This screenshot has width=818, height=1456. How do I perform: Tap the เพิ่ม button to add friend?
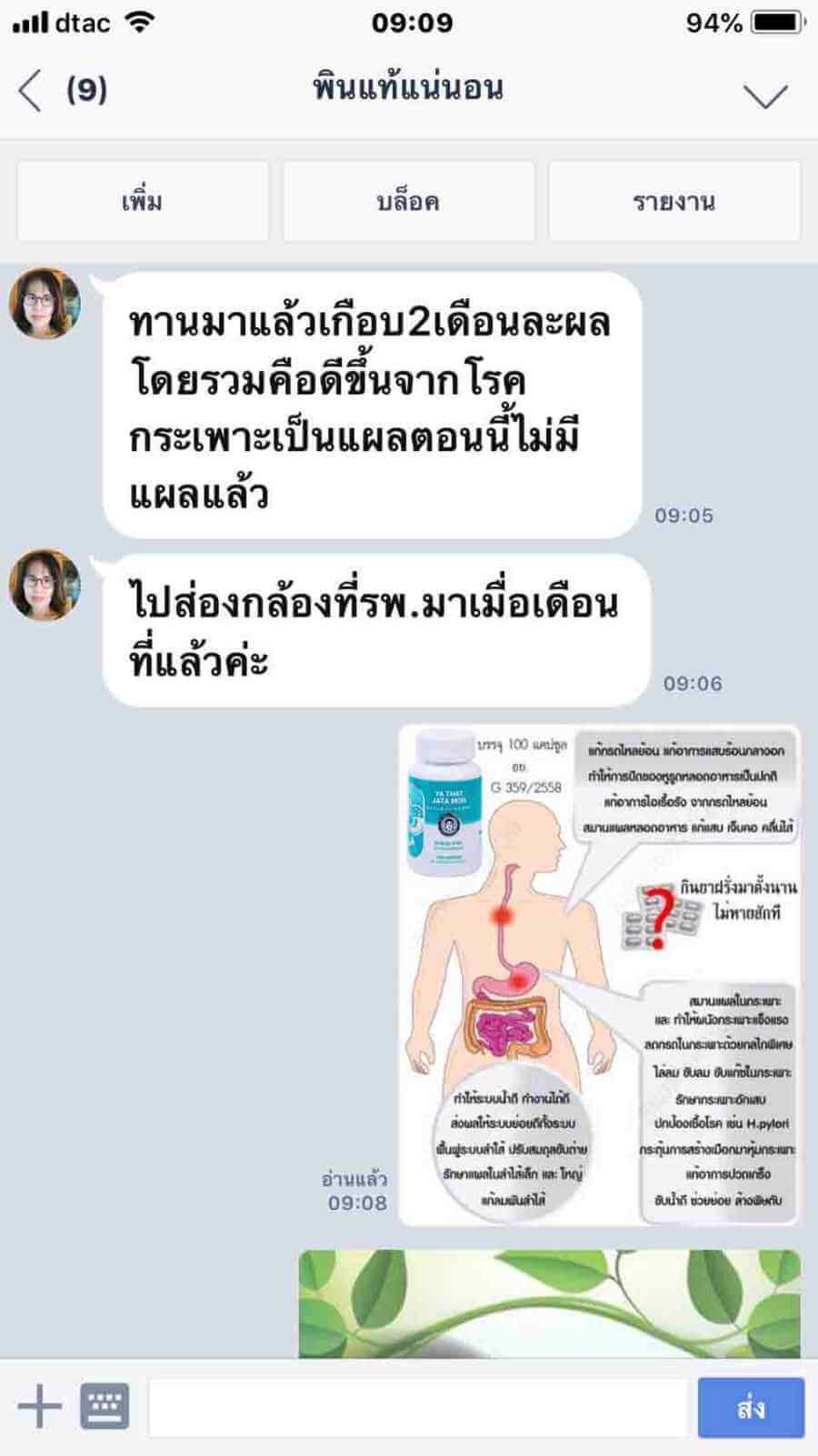click(143, 201)
